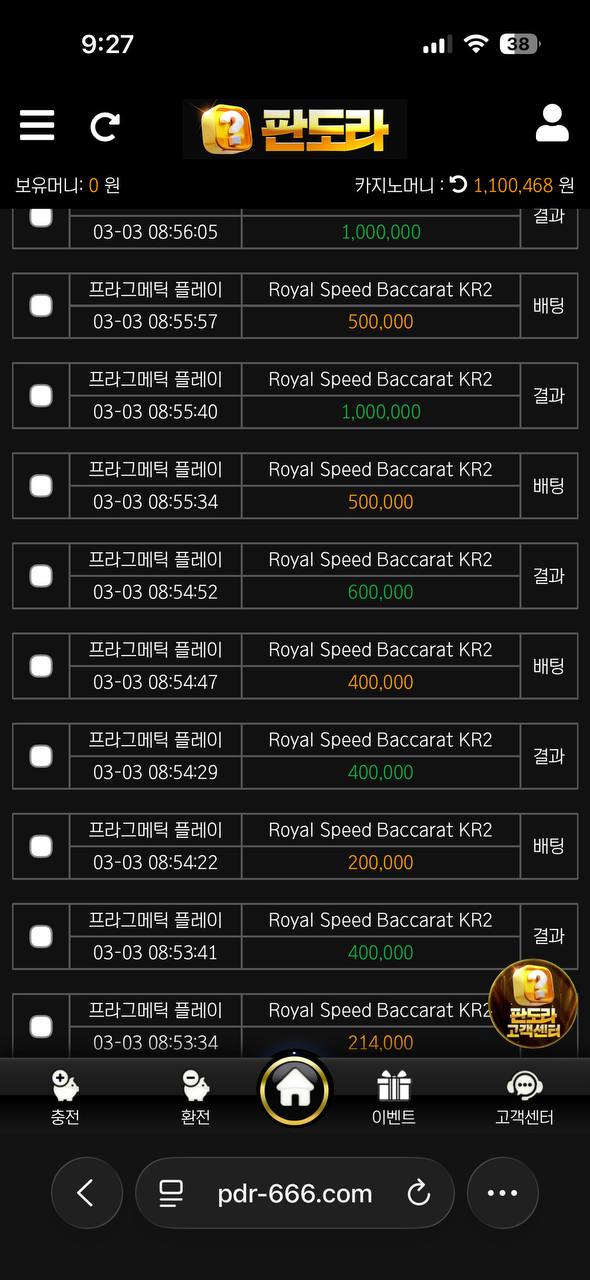Tap the pdr-666.com address bar
Viewport: 590px width, 1280px height.
coord(294,1193)
